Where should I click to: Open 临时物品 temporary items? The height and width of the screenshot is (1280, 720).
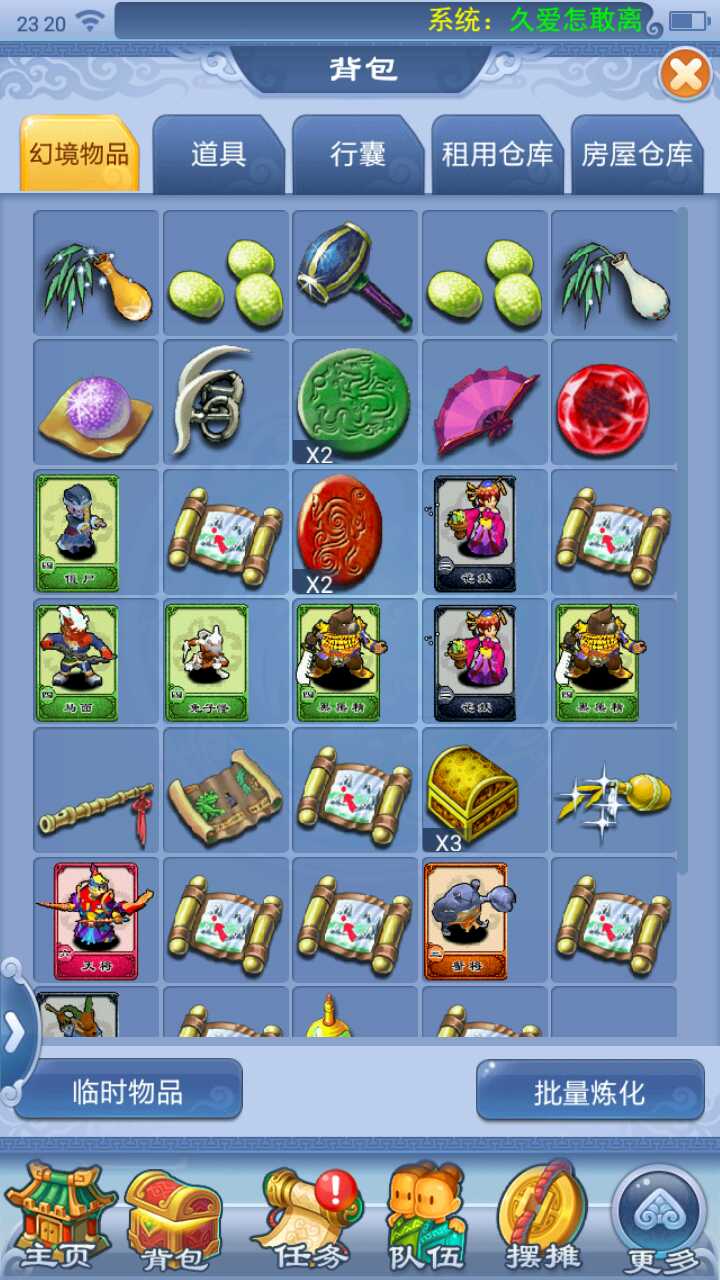tap(128, 1091)
